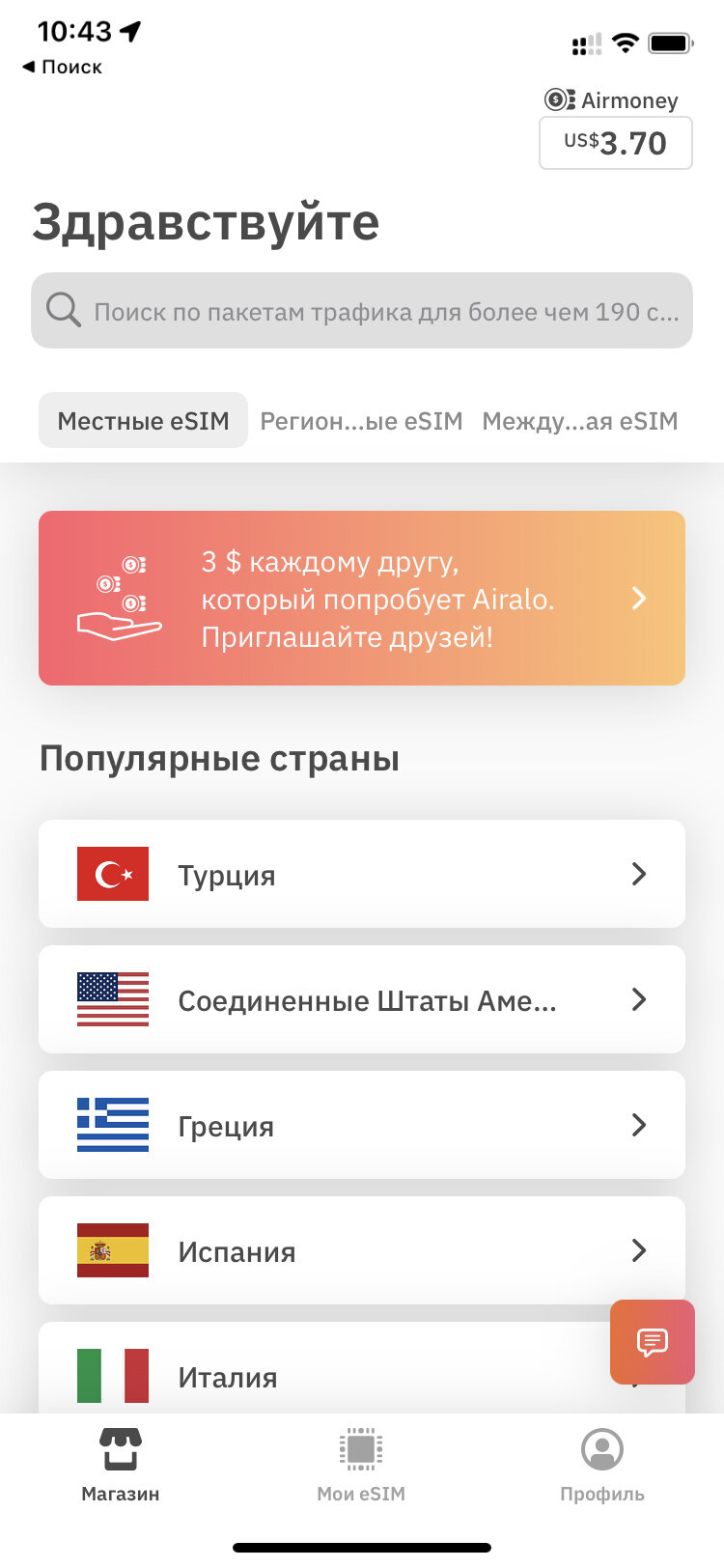724x1568 pixels.
Task: Open Соединенные Штаты Америки eSIM plans
Action: pos(362,999)
